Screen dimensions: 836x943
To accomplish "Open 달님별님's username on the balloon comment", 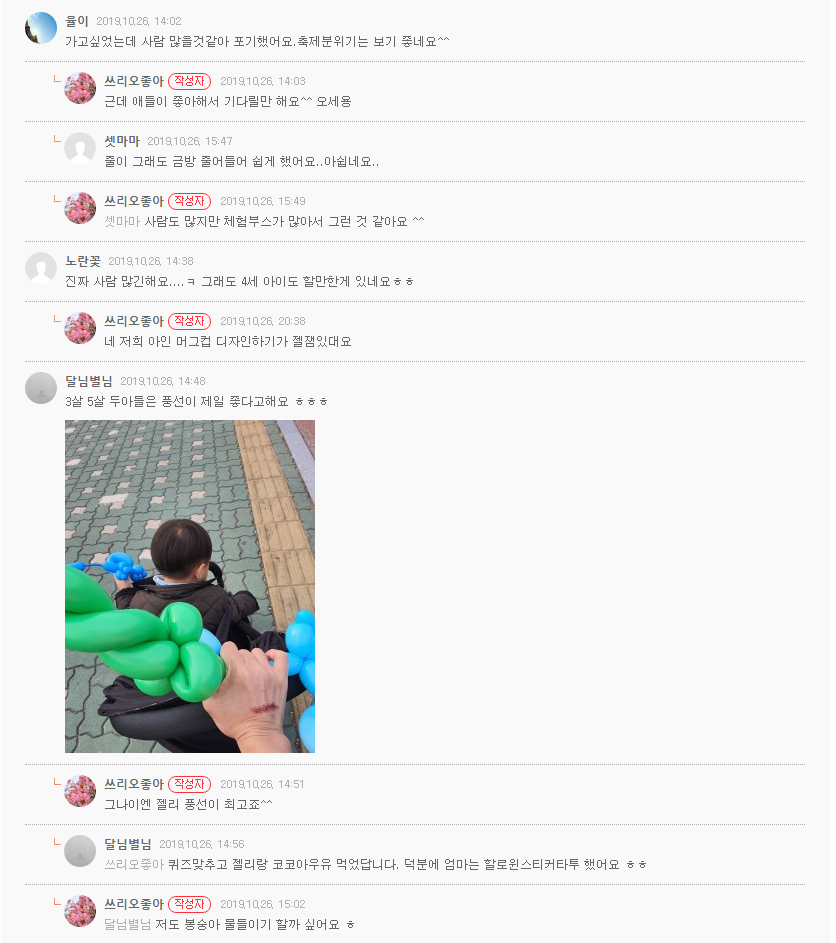I will pyautogui.click(x=89, y=381).
